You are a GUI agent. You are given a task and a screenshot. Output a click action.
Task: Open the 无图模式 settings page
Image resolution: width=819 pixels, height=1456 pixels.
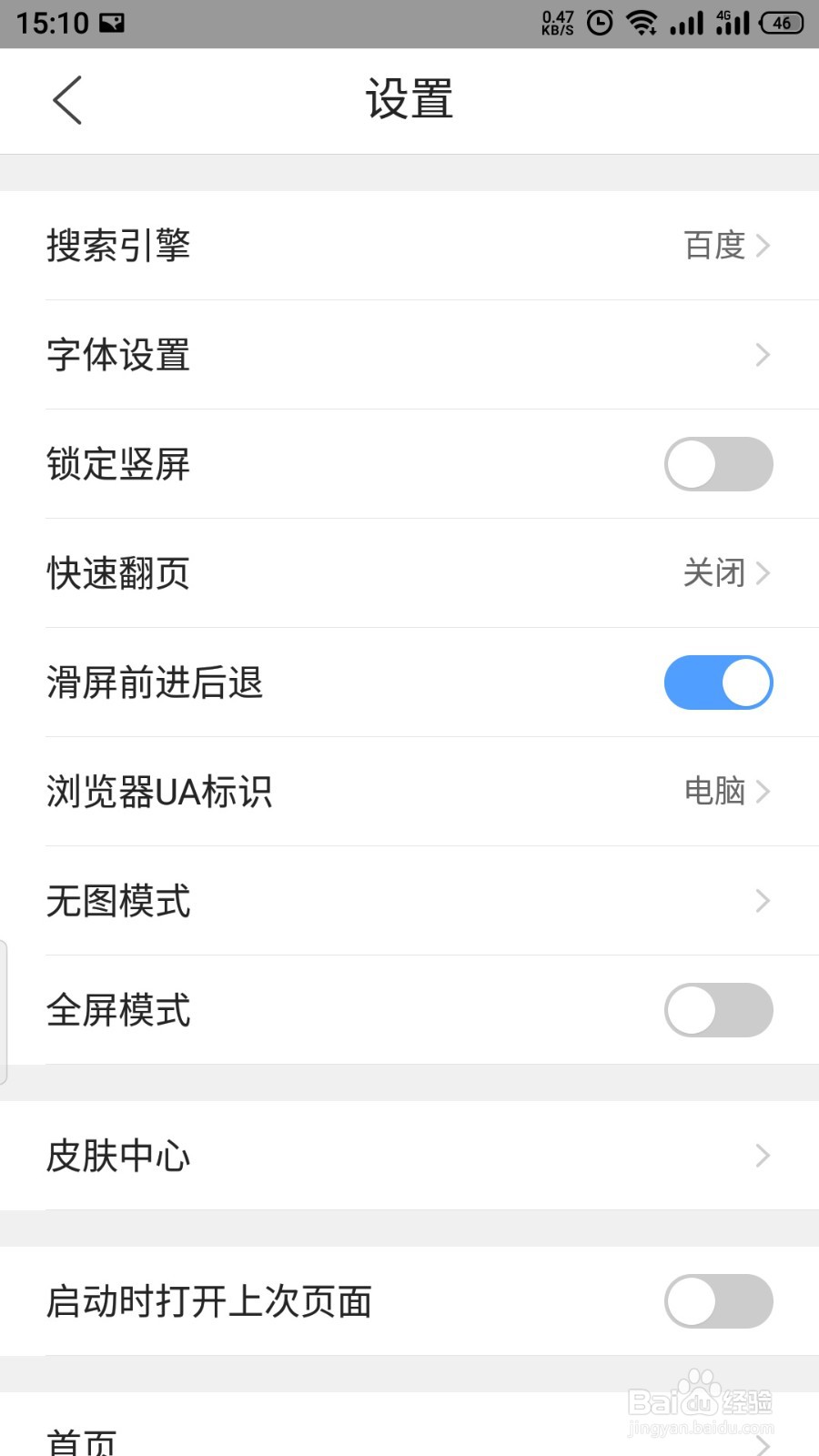(409, 901)
